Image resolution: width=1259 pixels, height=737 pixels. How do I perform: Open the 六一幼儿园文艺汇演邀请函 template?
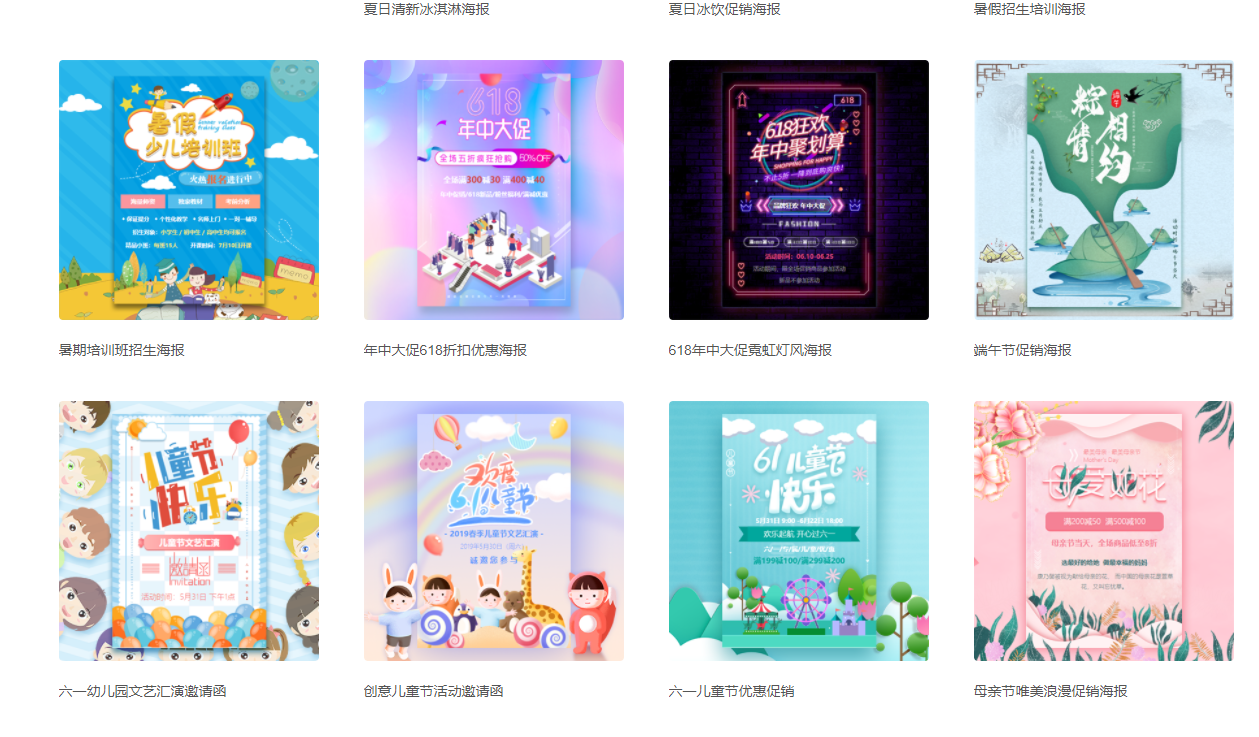[x=189, y=531]
